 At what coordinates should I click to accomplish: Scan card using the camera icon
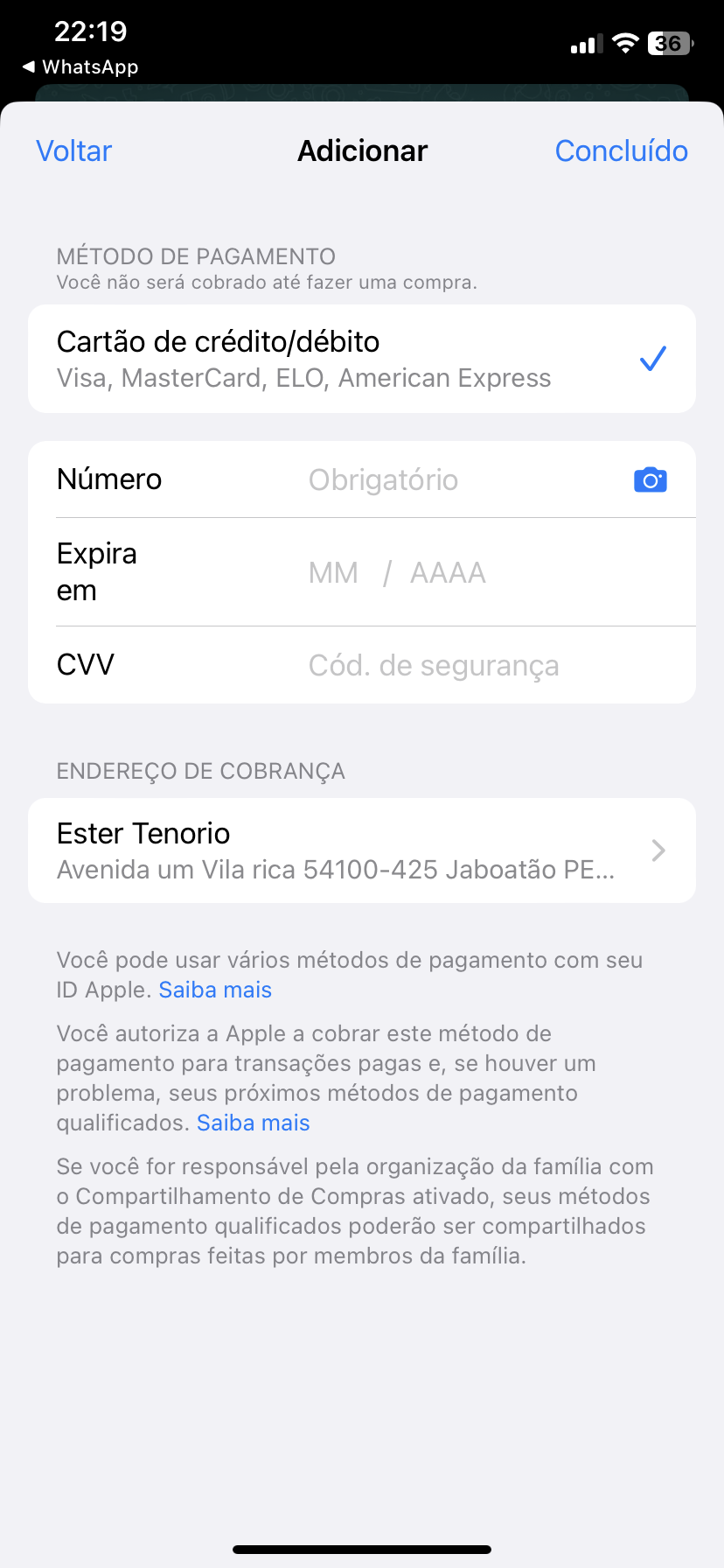point(650,480)
